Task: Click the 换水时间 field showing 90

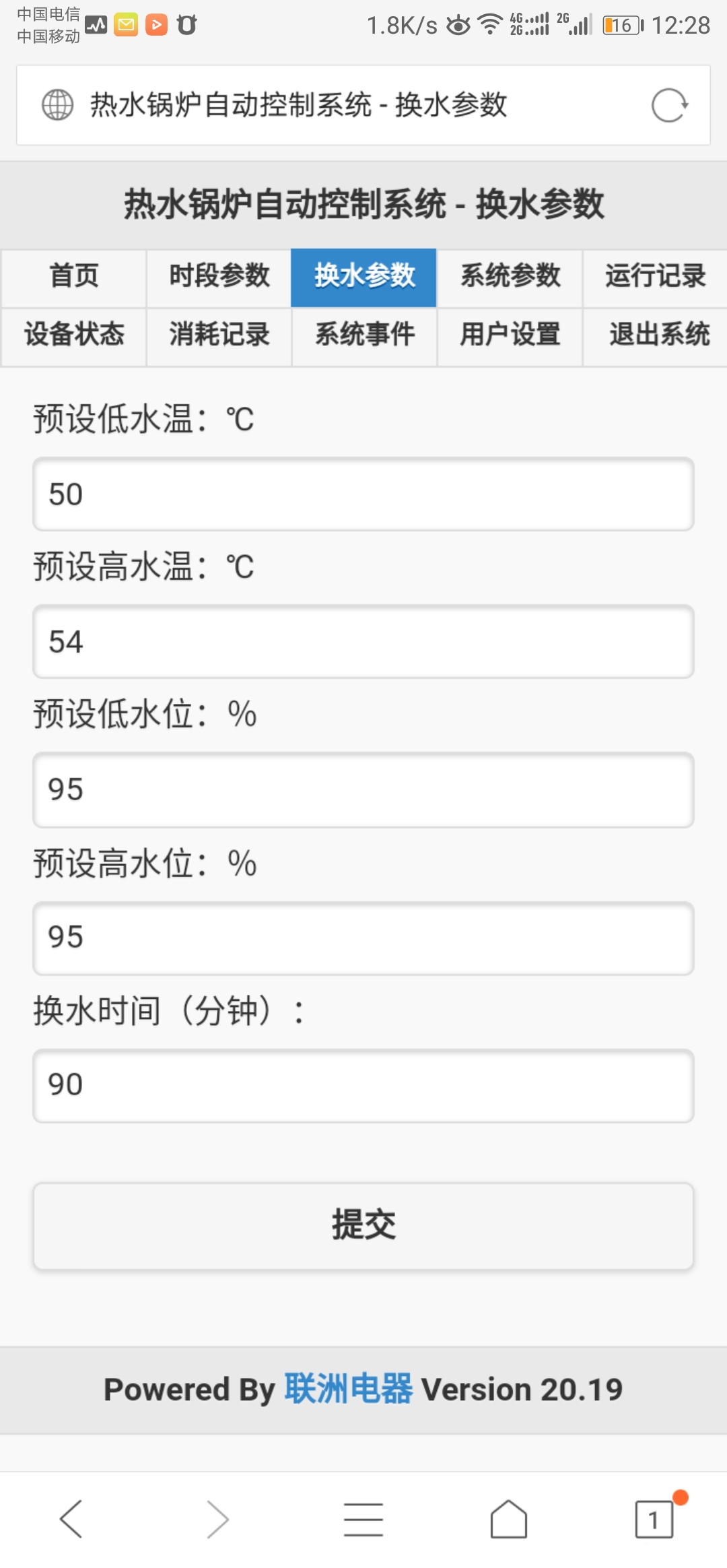Action: click(x=363, y=1084)
